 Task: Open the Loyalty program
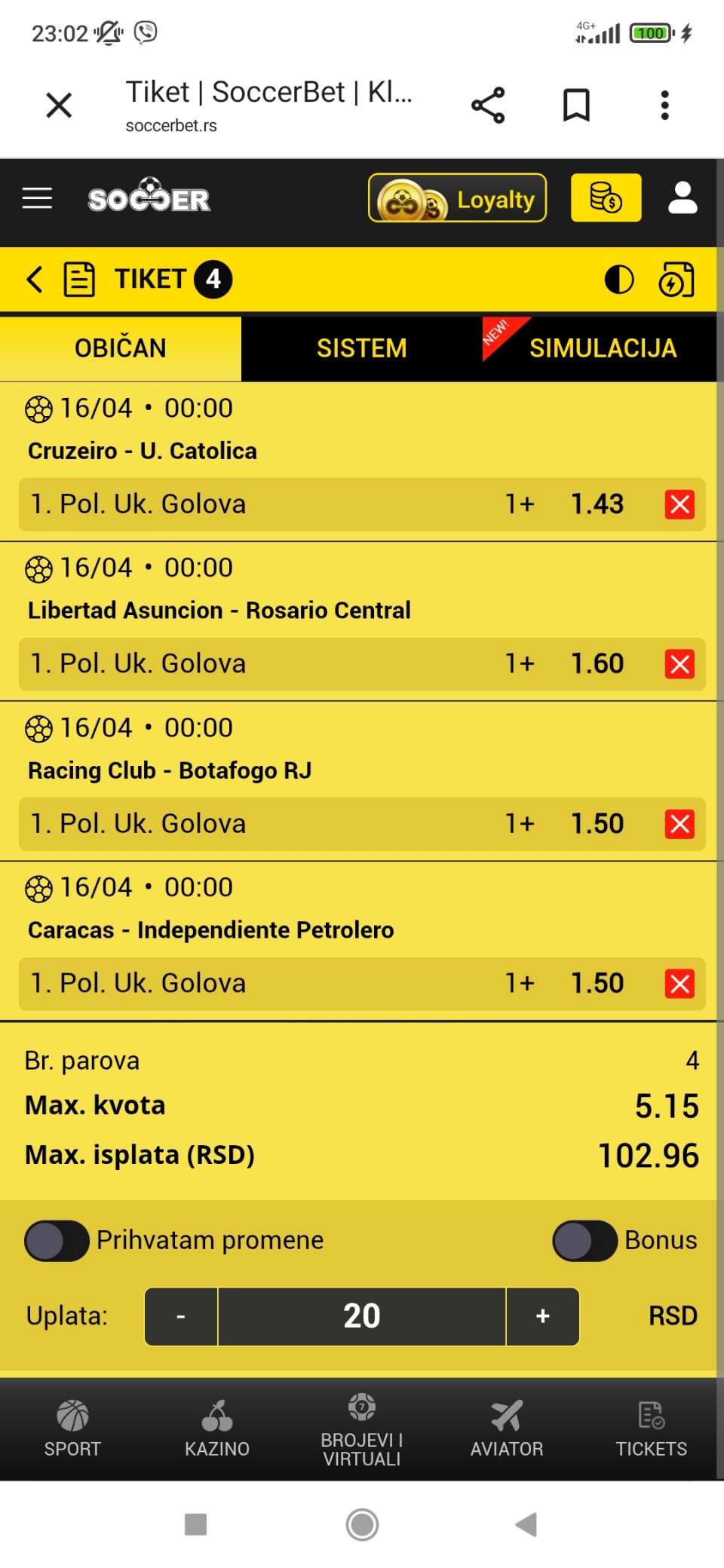(x=457, y=198)
